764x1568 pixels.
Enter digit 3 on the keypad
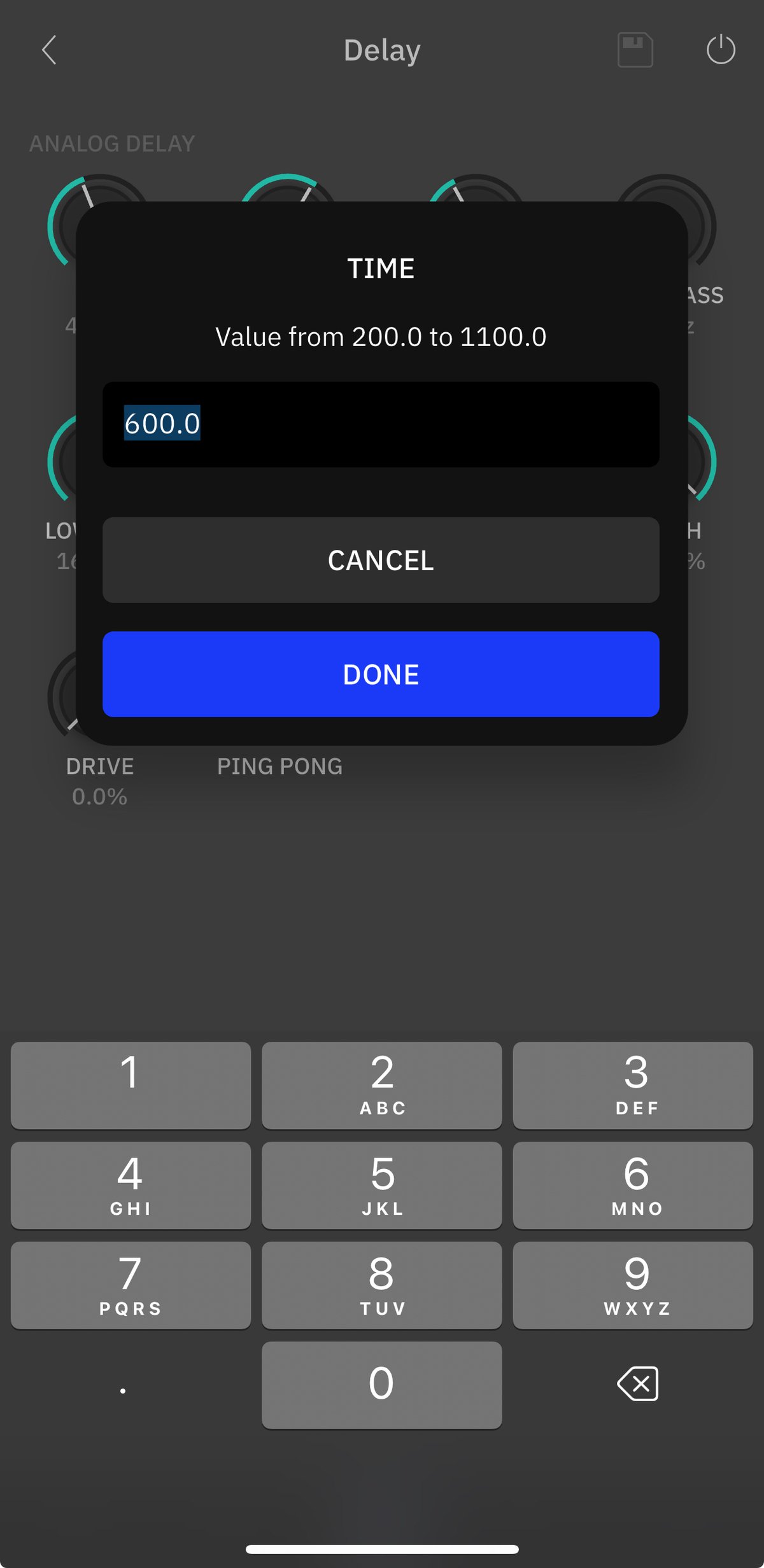pyautogui.click(x=633, y=1086)
